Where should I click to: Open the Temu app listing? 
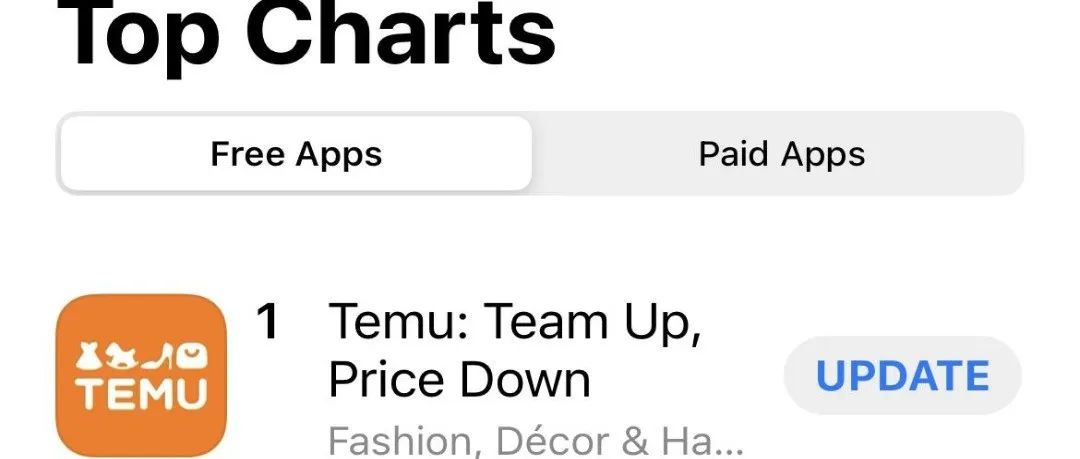pyautogui.click(x=513, y=350)
